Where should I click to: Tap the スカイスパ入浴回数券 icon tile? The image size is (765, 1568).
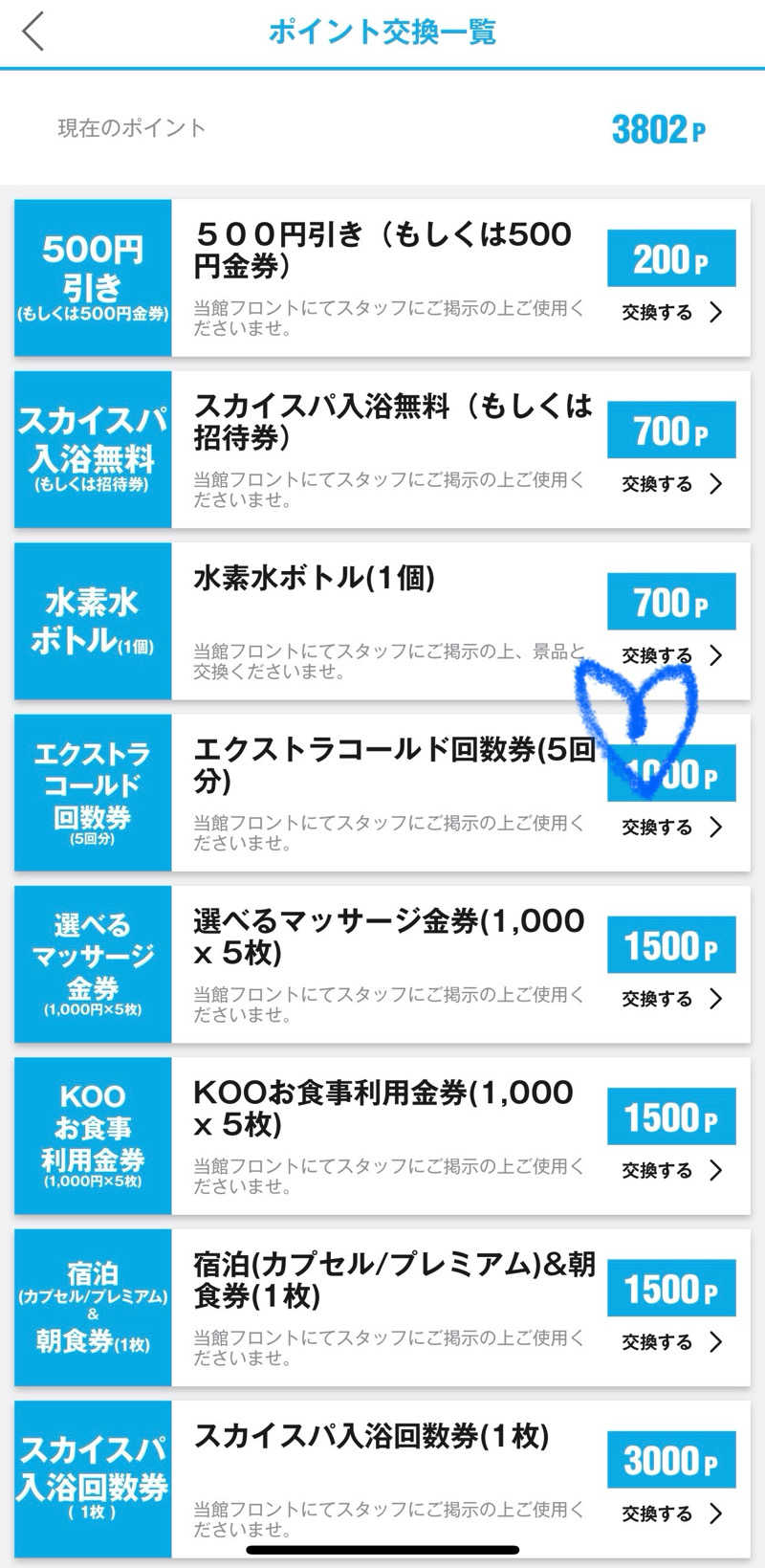[92, 1481]
